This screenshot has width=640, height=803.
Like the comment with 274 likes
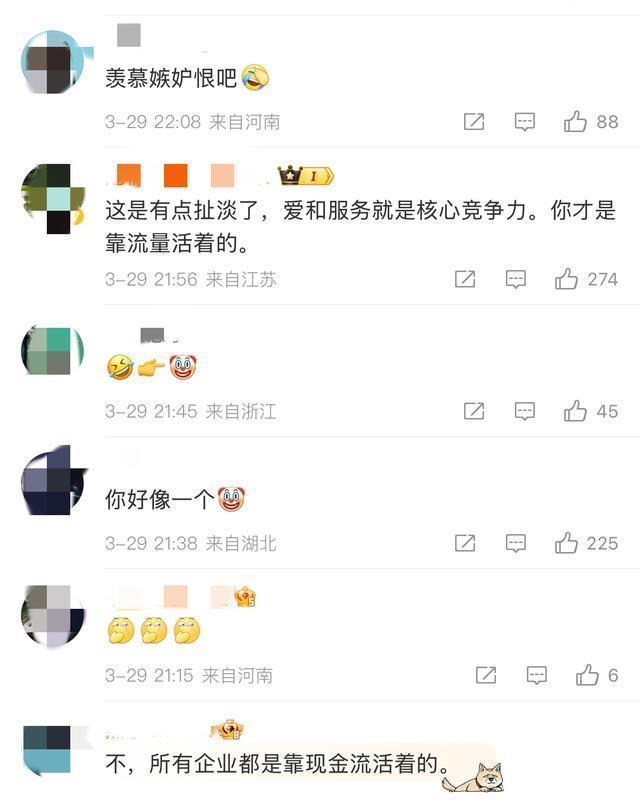point(567,280)
